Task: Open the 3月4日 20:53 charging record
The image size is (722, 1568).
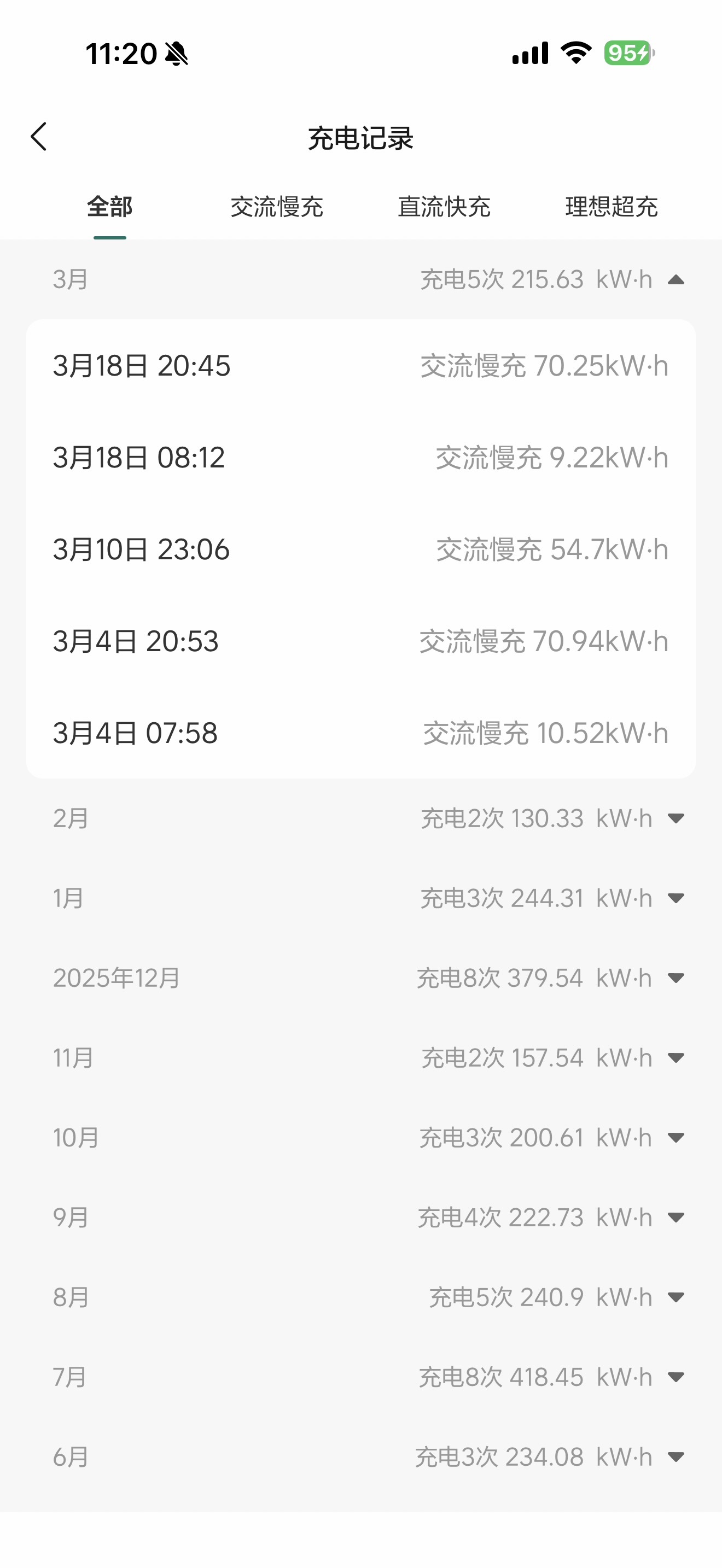Action: [360, 641]
